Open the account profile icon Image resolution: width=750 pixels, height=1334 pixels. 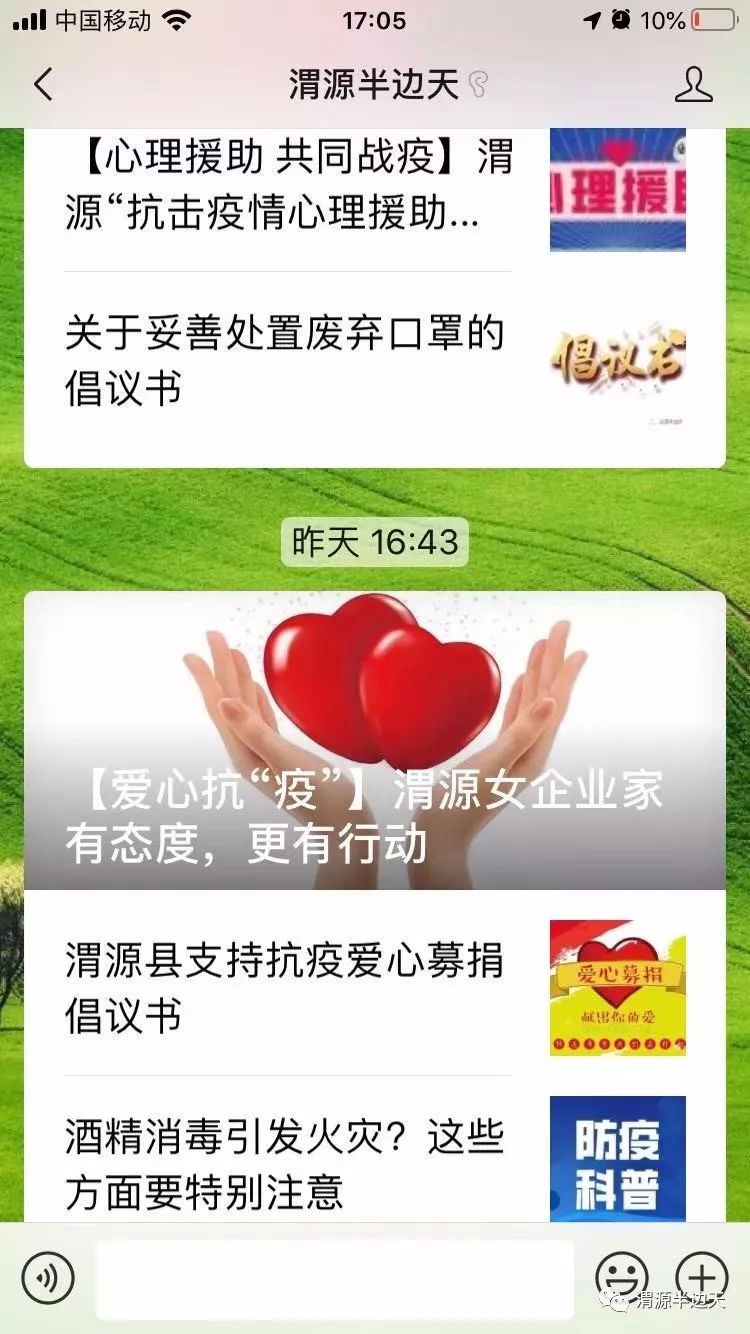694,85
